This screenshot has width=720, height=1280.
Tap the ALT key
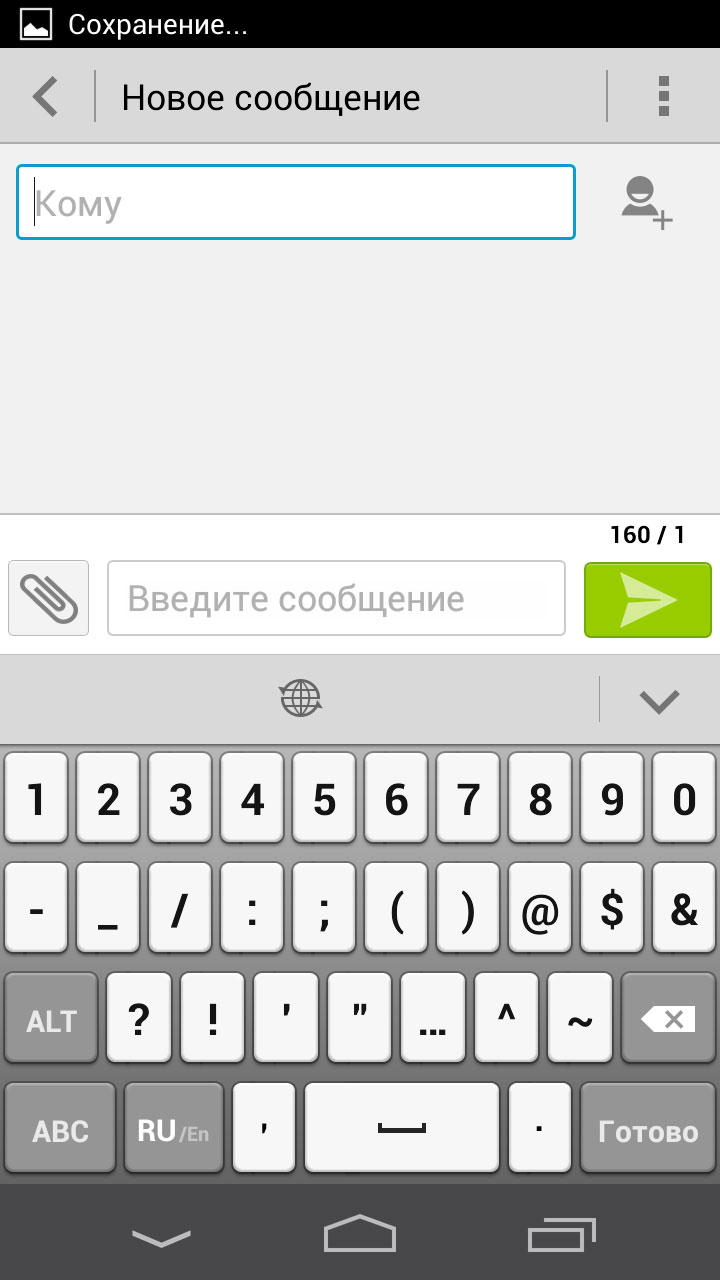click(52, 1017)
